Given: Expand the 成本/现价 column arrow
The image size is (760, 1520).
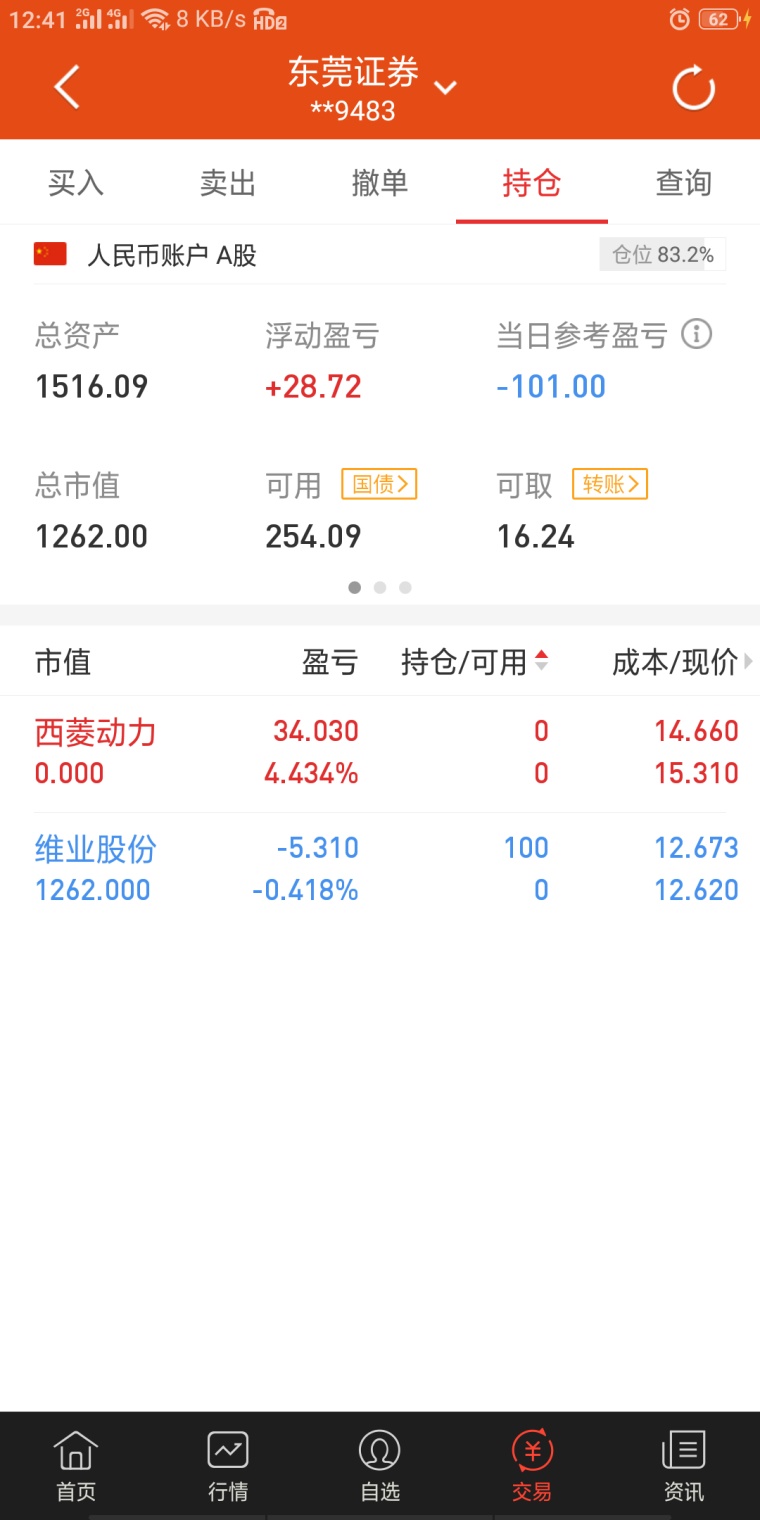Looking at the screenshot, I should click(x=749, y=661).
